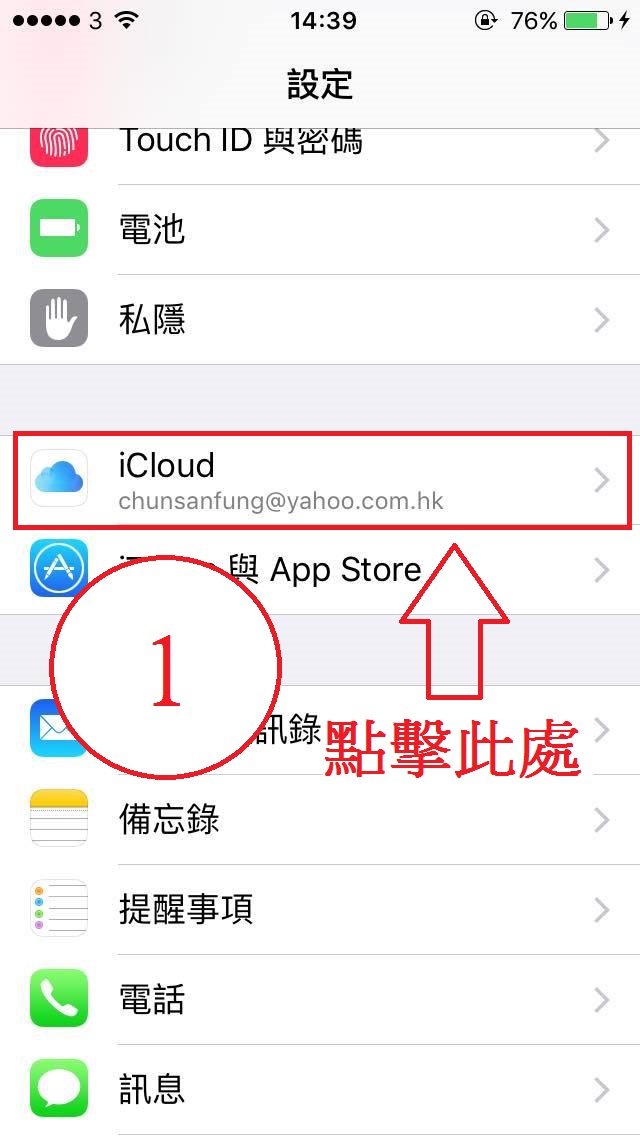
Task: Open the 電池 battery settings
Action: tap(320, 230)
